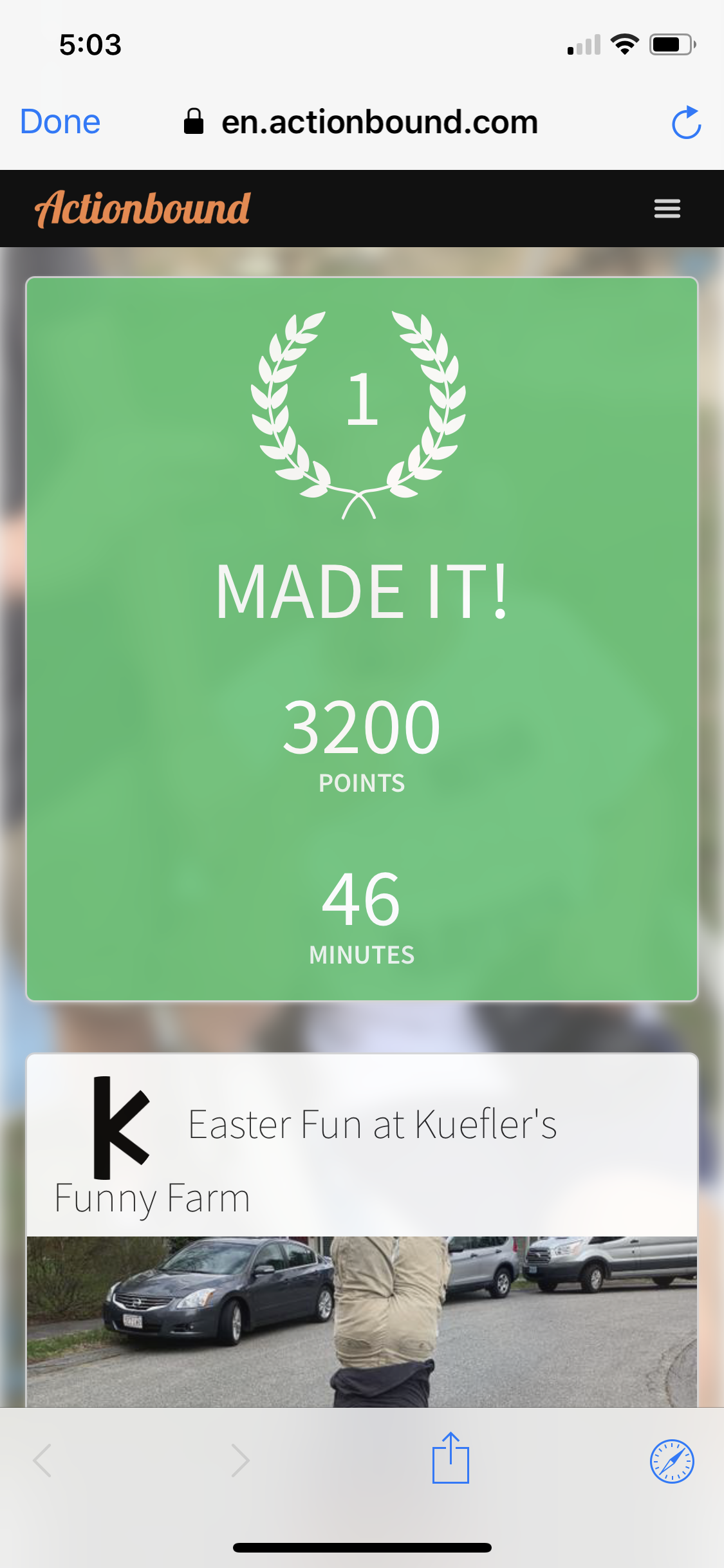Tap Done to close the browser
This screenshot has height=1568, width=724.
[x=60, y=122]
